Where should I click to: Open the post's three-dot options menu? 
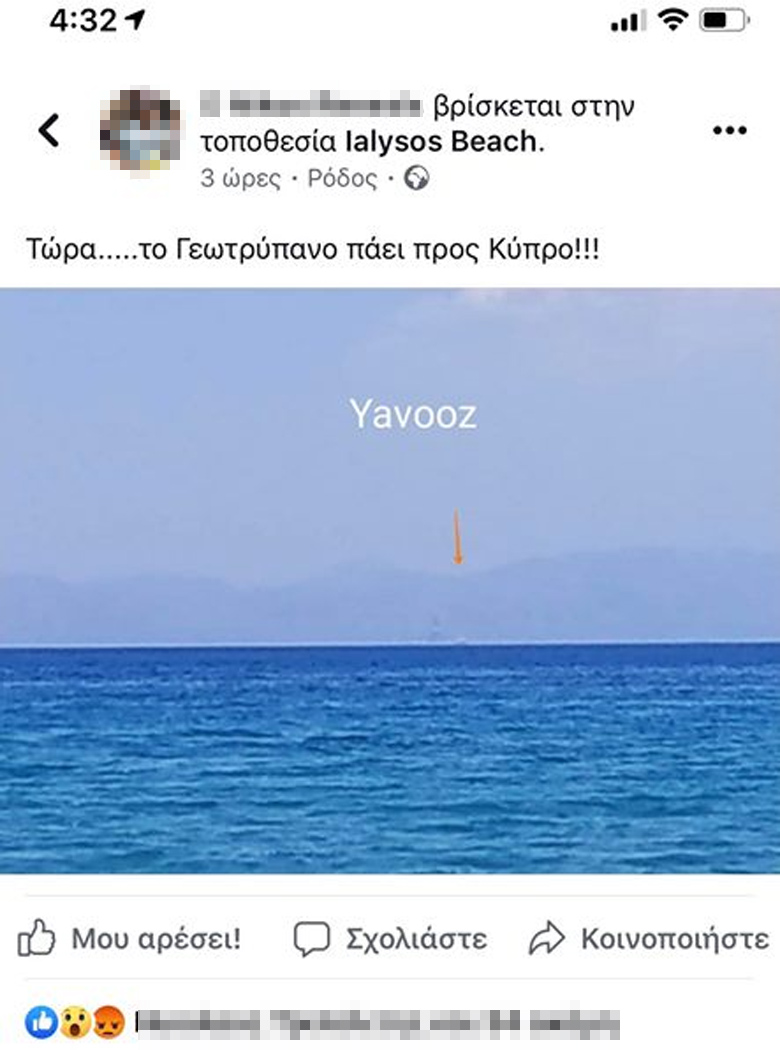(x=729, y=131)
